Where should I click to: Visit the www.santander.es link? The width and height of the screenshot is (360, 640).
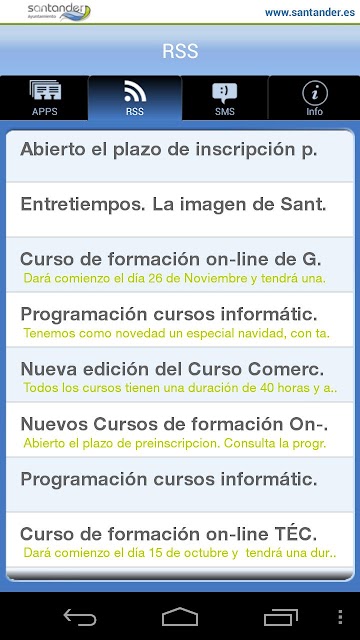click(x=310, y=13)
